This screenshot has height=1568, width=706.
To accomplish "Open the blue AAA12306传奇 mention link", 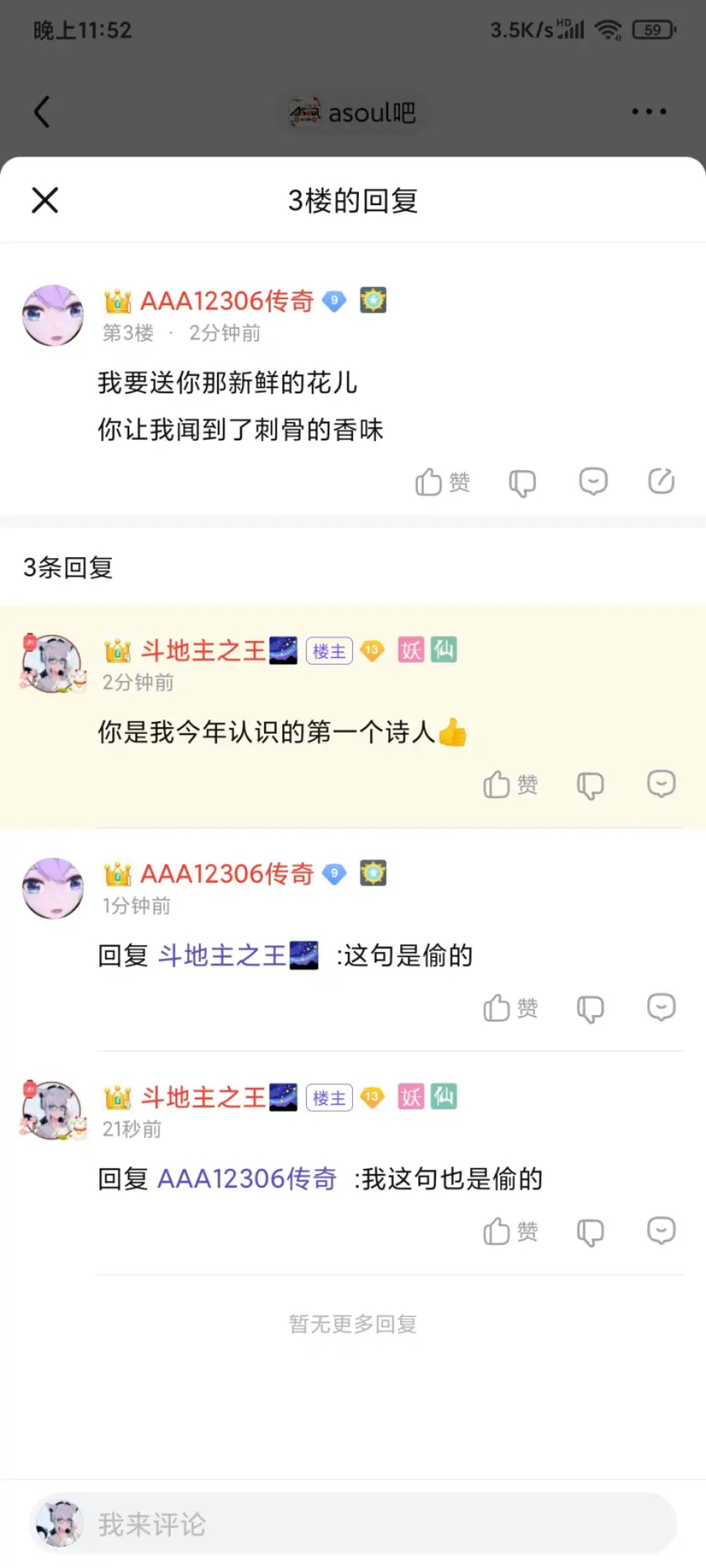I will [x=247, y=1179].
